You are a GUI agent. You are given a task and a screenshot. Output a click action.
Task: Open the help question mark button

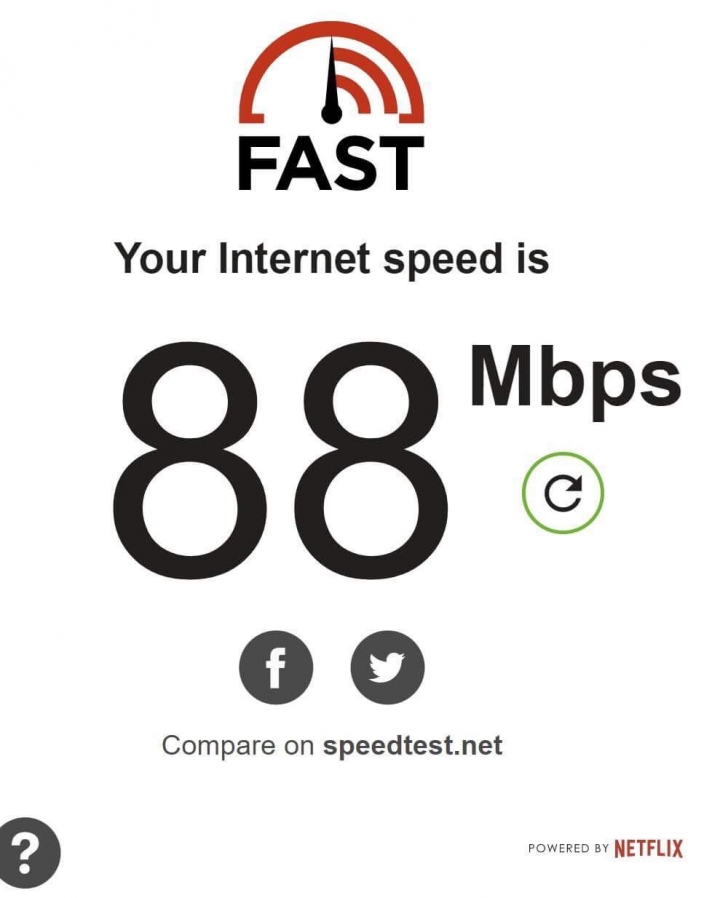(x=27, y=854)
